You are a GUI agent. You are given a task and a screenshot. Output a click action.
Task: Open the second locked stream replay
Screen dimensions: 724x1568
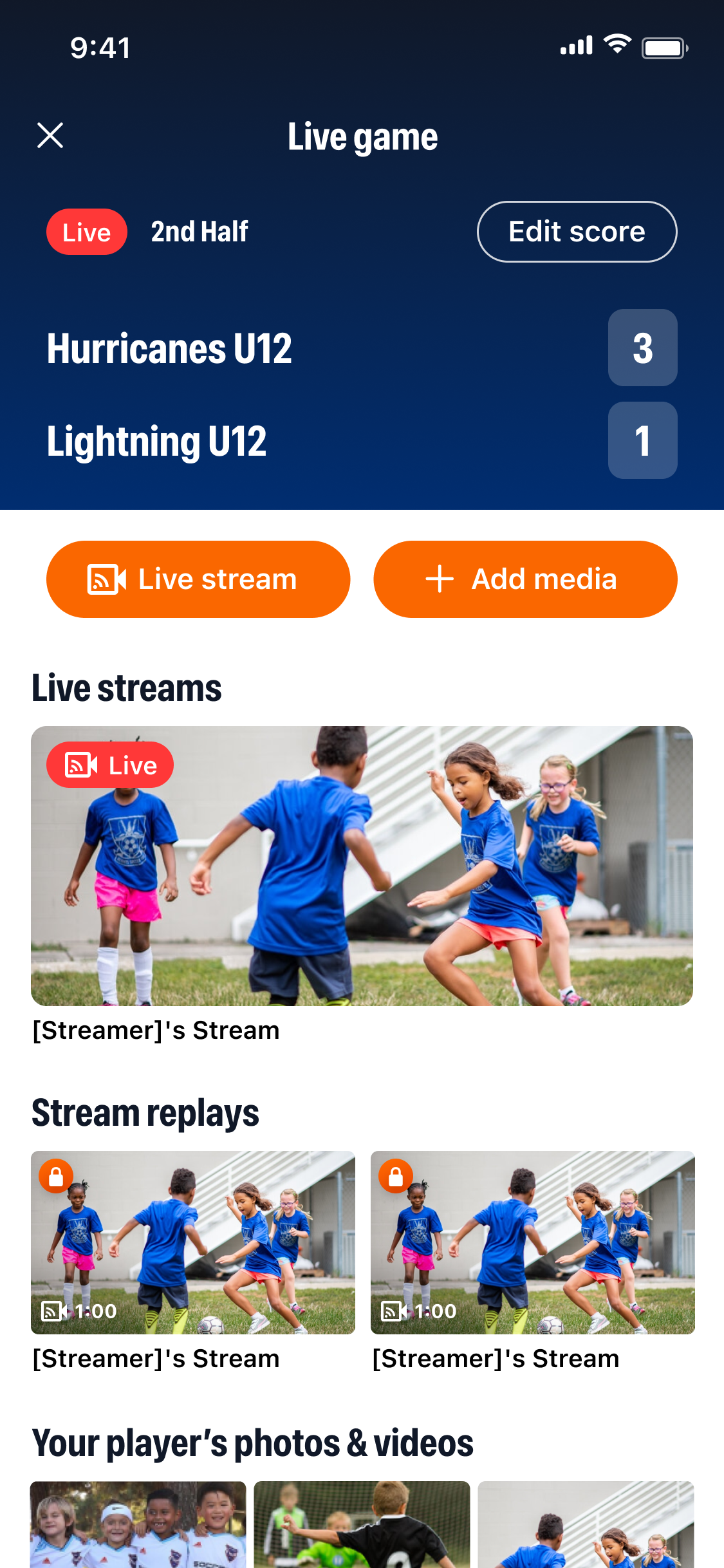pyautogui.click(x=533, y=1242)
